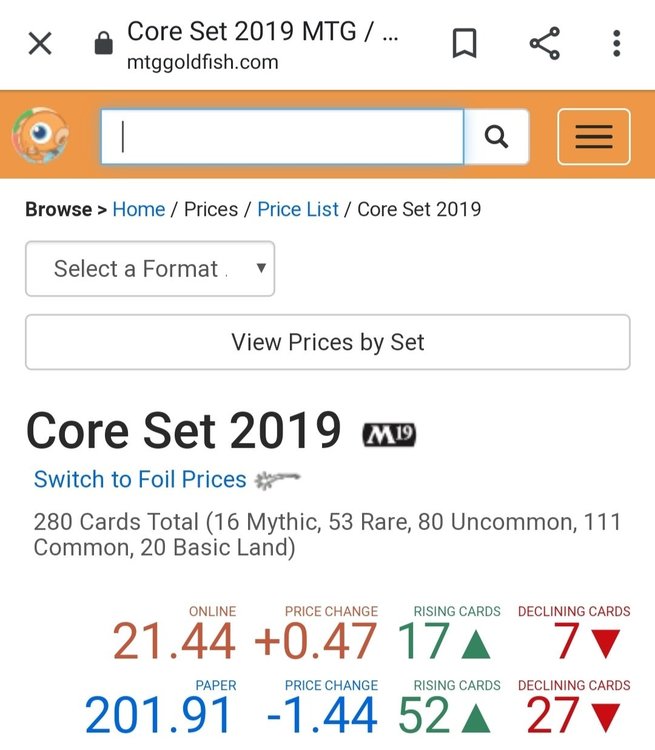Share the page link
Screen dimensions: 655x750
click(544, 43)
